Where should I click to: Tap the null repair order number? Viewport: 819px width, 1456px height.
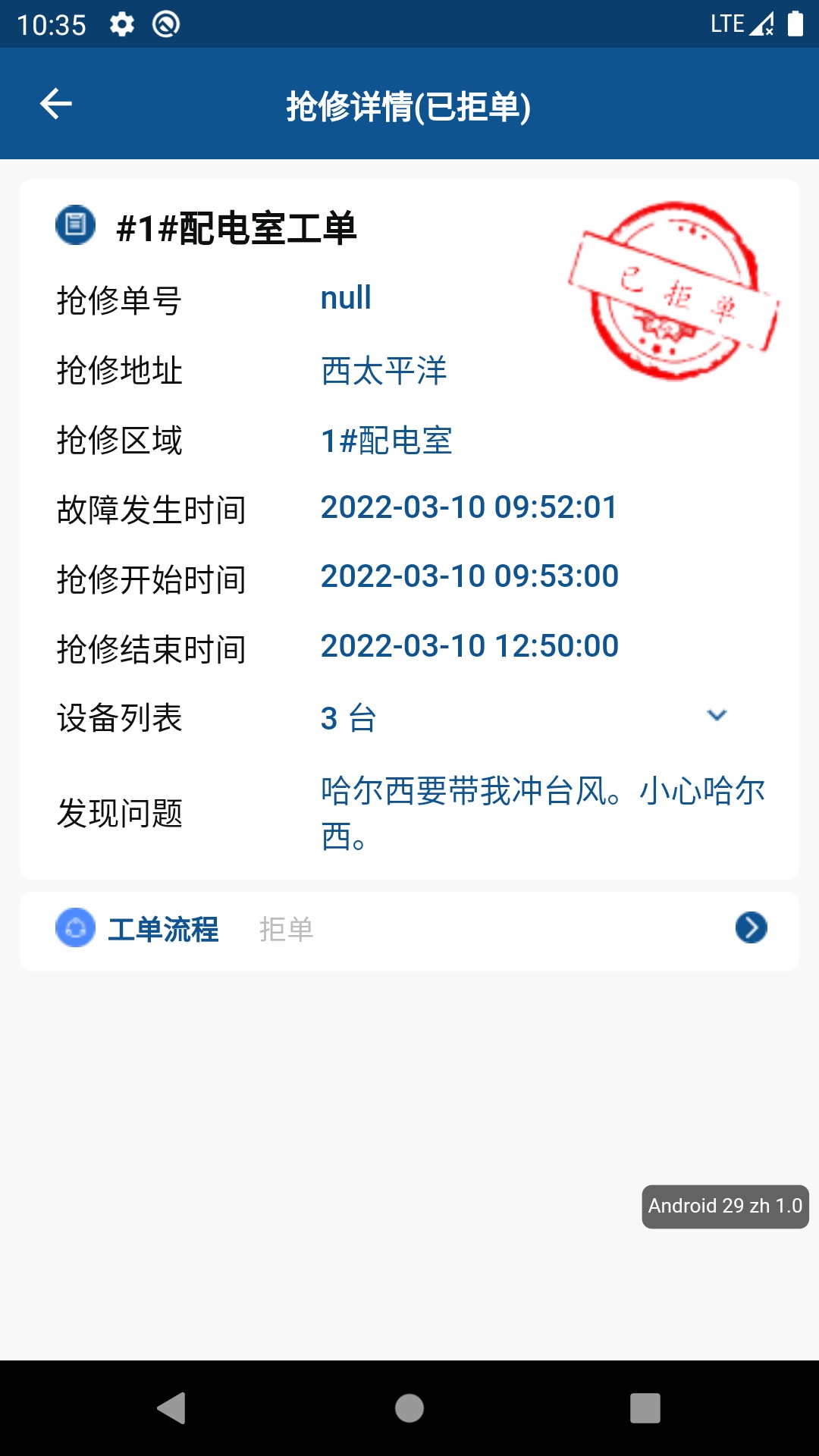coord(345,298)
